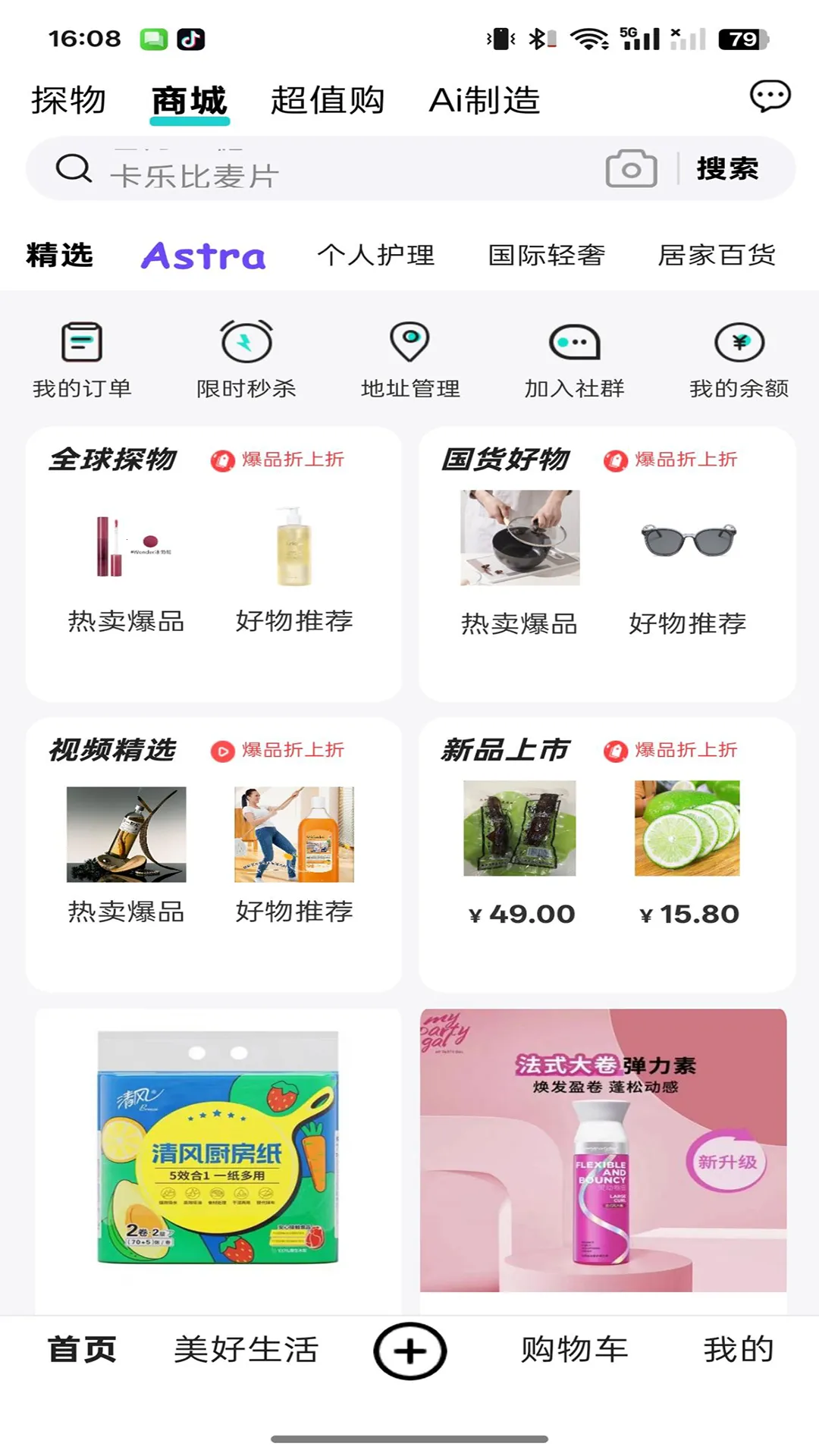
Task: Select the Astra category
Action: (203, 256)
